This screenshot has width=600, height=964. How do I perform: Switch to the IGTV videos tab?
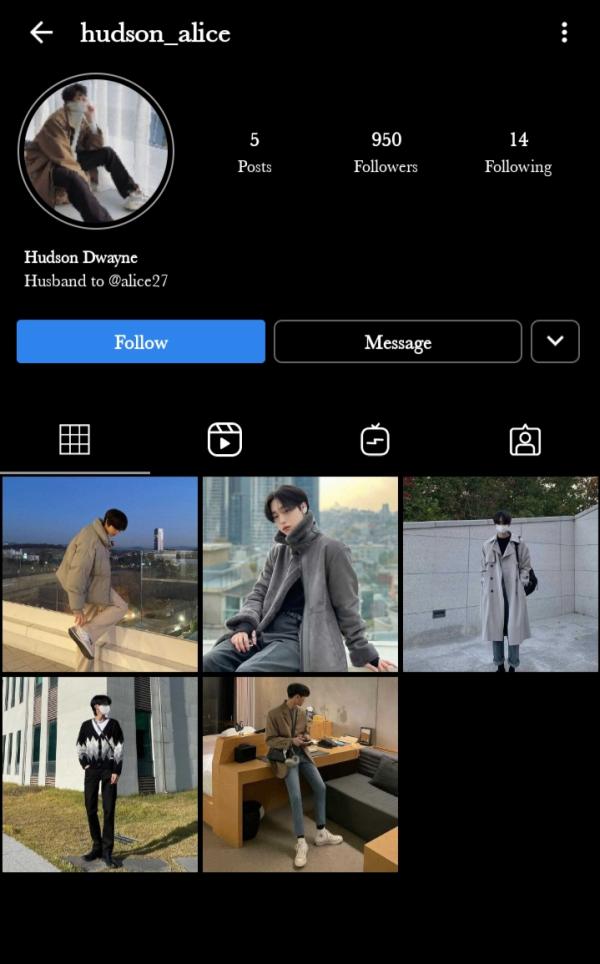375,440
